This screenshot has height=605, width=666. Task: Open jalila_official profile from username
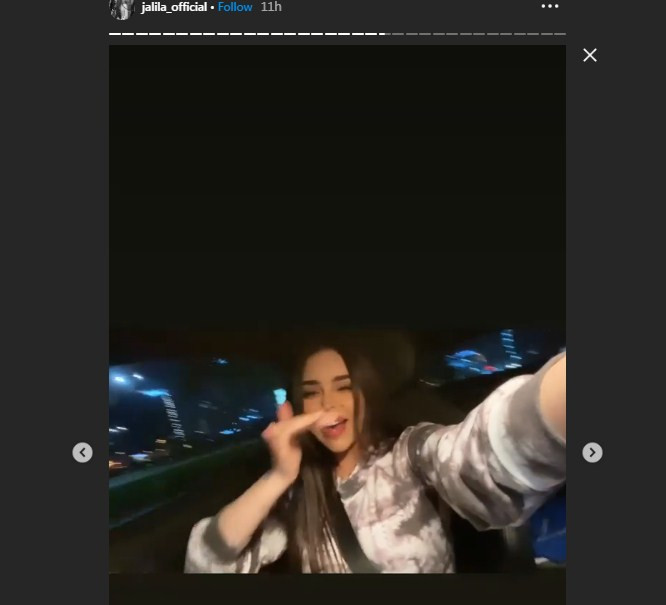(173, 7)
